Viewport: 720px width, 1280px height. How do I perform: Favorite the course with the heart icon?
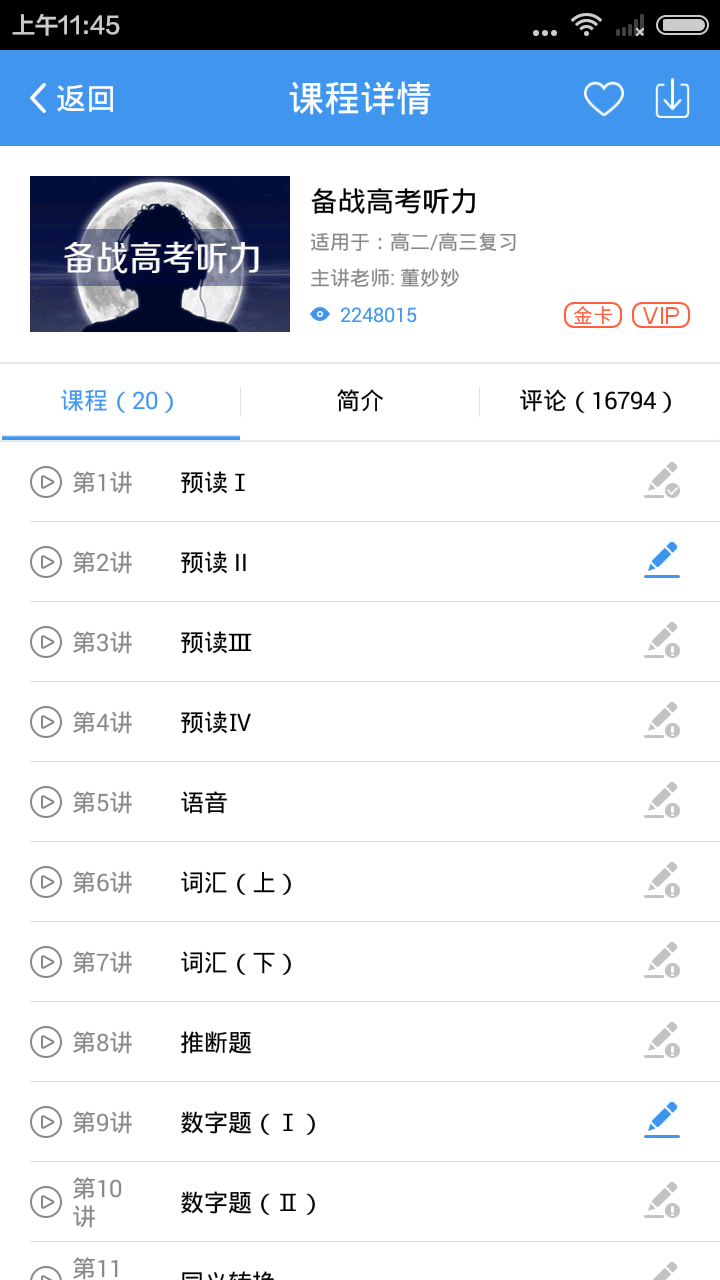[603, 98]
